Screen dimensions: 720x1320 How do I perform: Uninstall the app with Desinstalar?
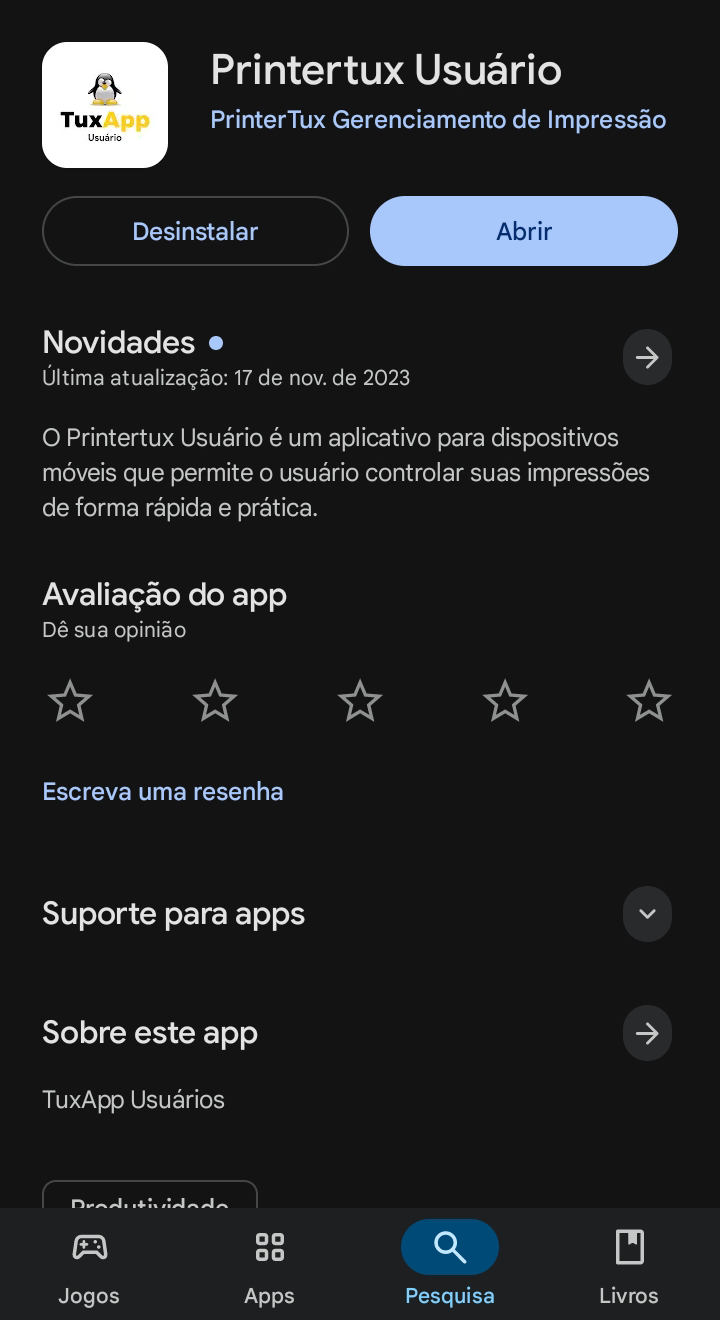tap(195, 231)
